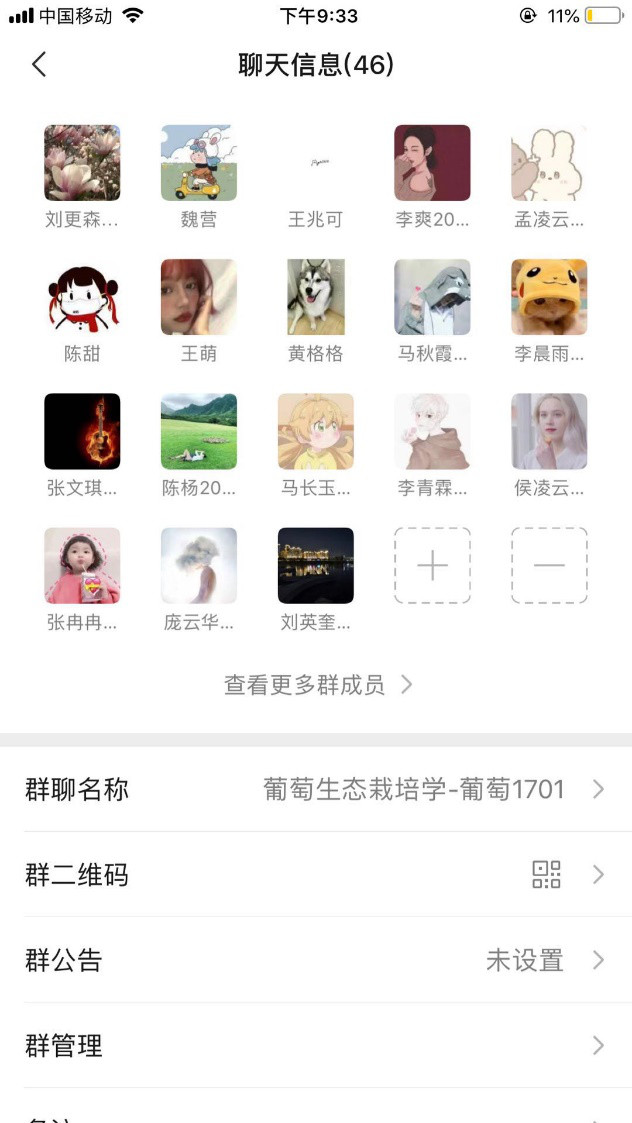Open the 群聊名称 row

316,790
